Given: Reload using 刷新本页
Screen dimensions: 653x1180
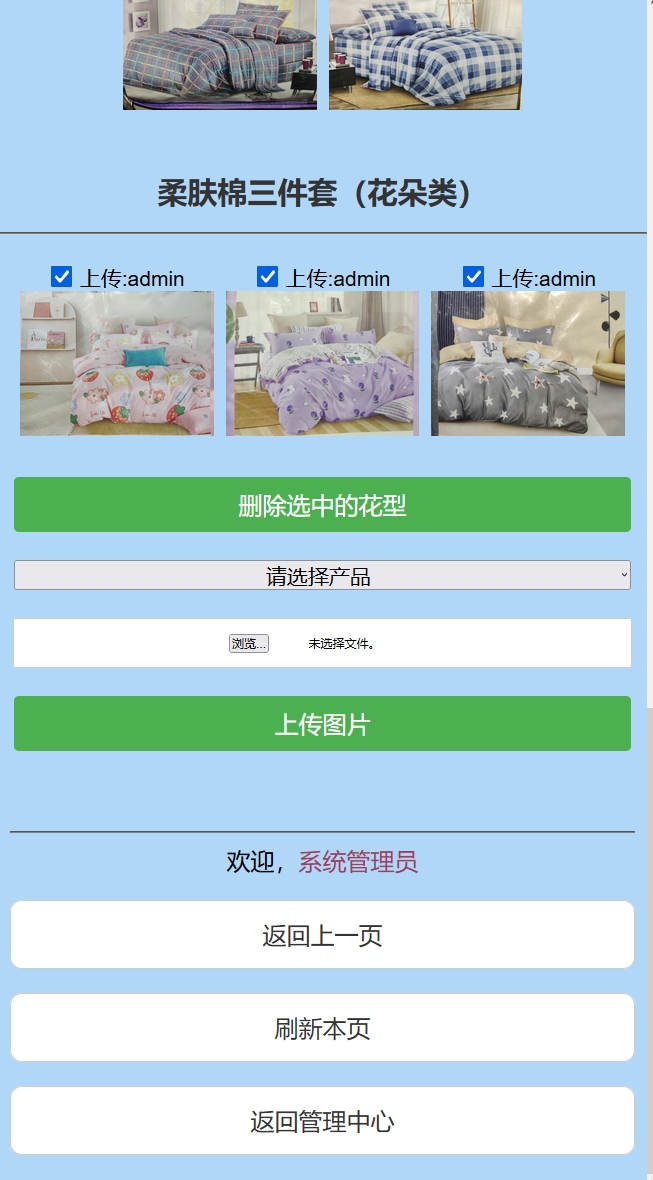Looking at the screenshot, I should pyautogui.click(x=322, y=1028).
